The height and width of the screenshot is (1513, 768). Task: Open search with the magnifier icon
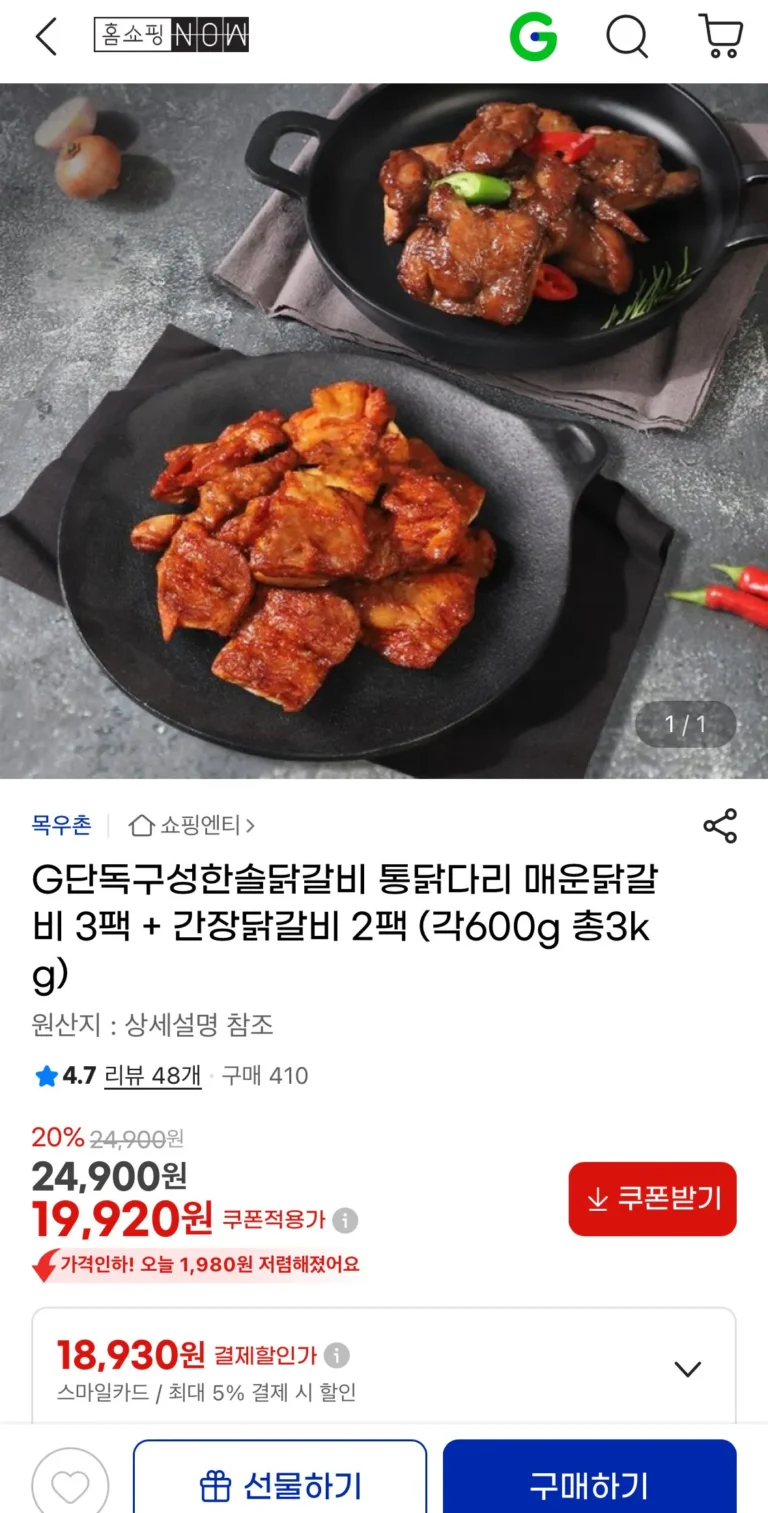coord(627,37)
